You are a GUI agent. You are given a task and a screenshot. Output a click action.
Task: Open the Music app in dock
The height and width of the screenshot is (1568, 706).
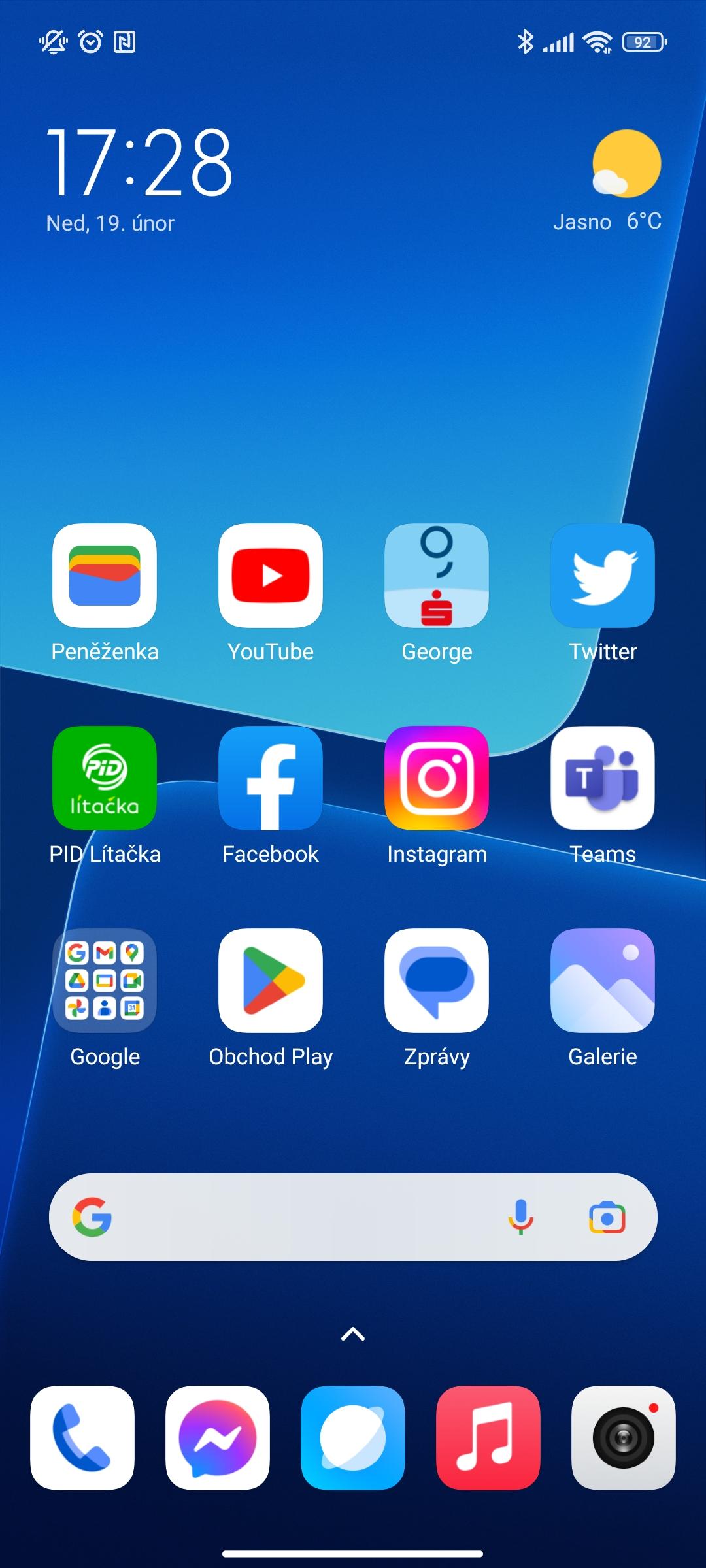click(488, 1438)
